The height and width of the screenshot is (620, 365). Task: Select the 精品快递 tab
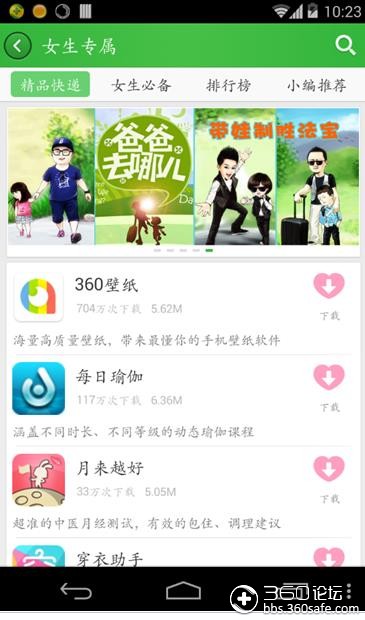(50, 85)
